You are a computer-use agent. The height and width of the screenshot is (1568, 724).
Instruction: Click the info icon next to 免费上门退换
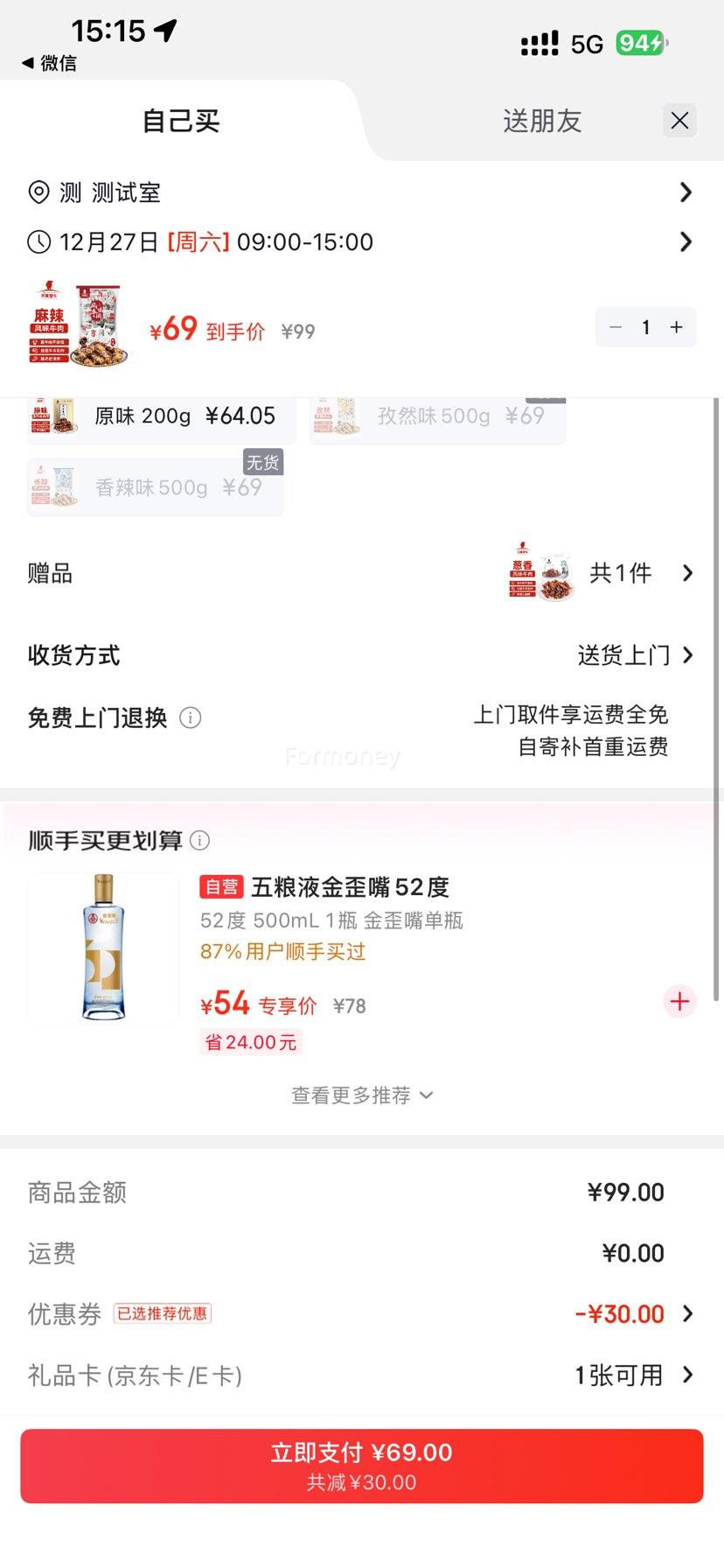pos(189,717)
